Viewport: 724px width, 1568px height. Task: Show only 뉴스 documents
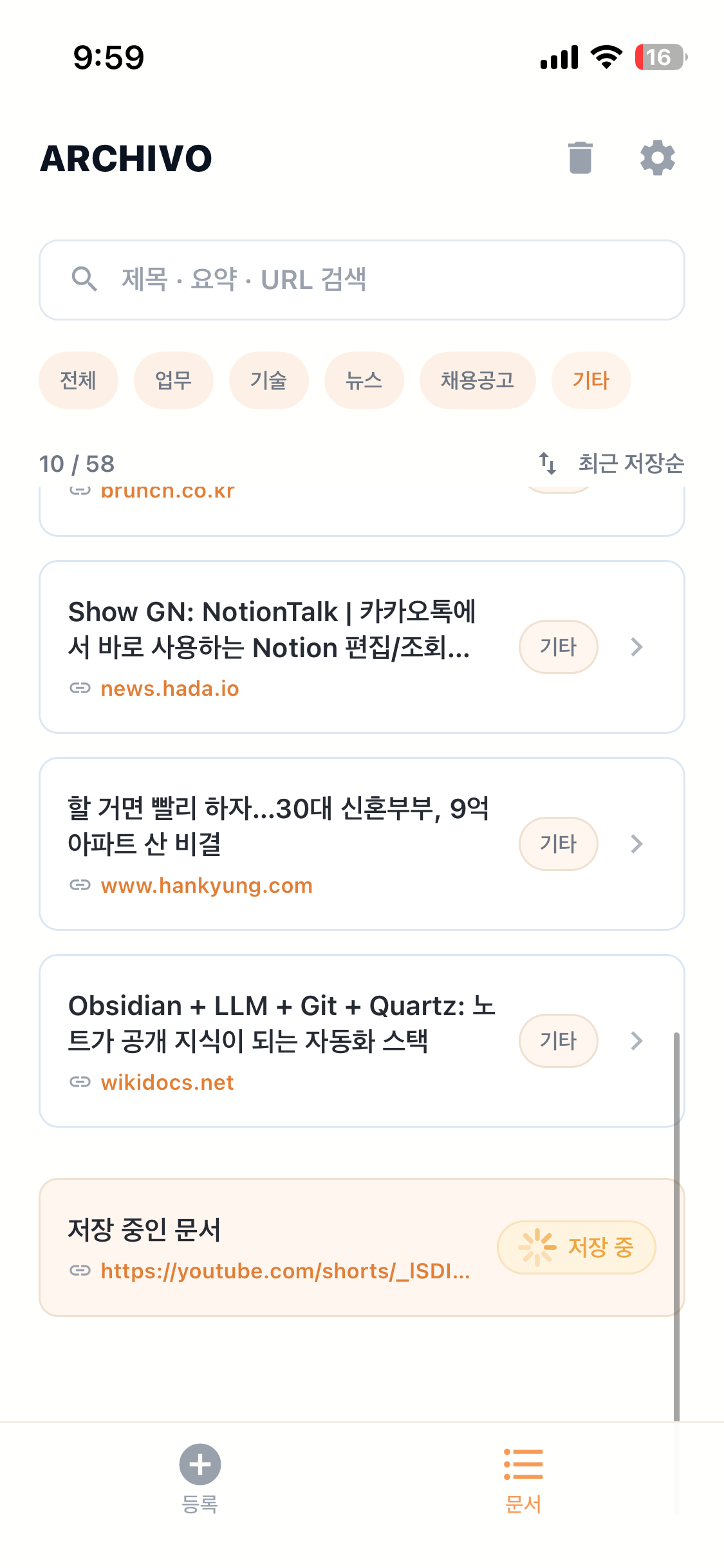(x=364, y=380)
